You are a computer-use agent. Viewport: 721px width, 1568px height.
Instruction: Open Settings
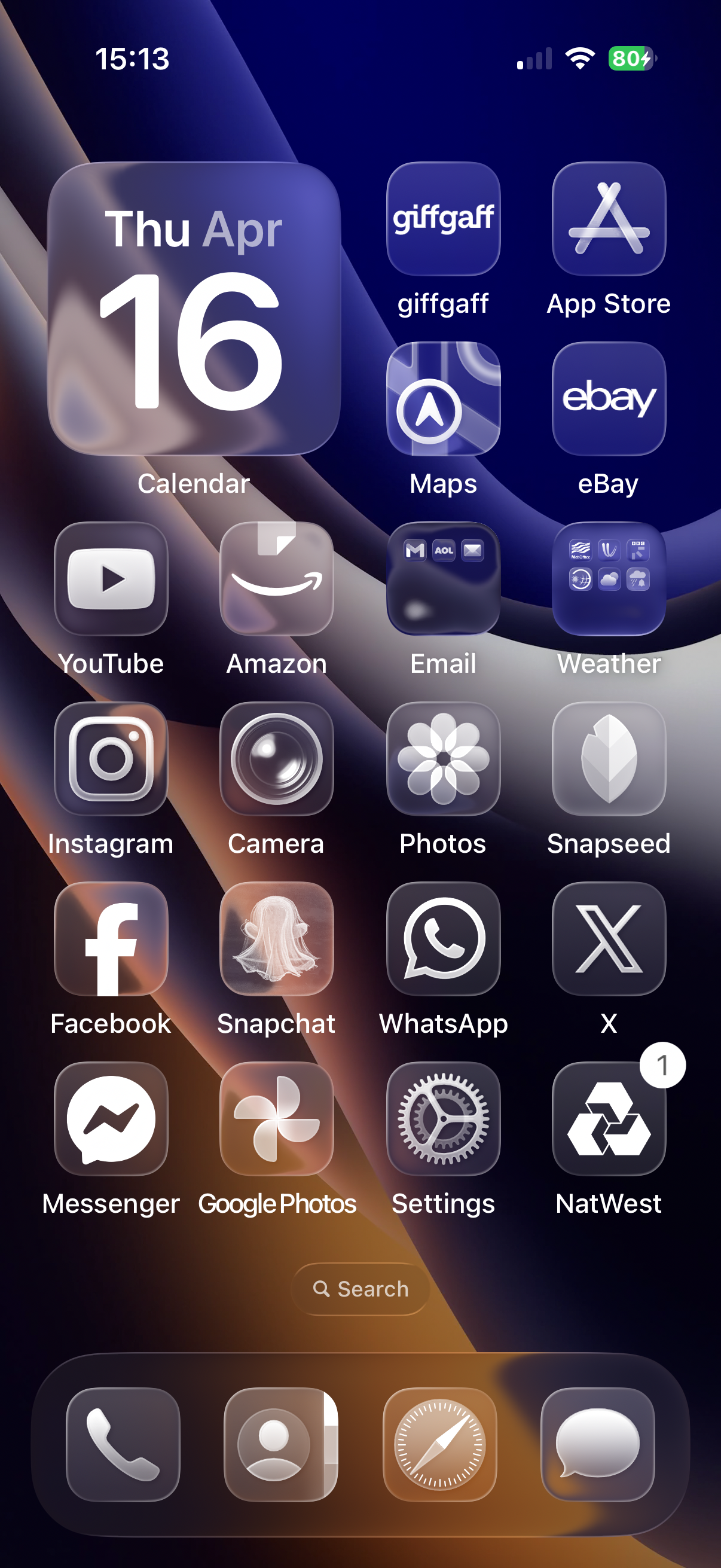click(443, 1119)
